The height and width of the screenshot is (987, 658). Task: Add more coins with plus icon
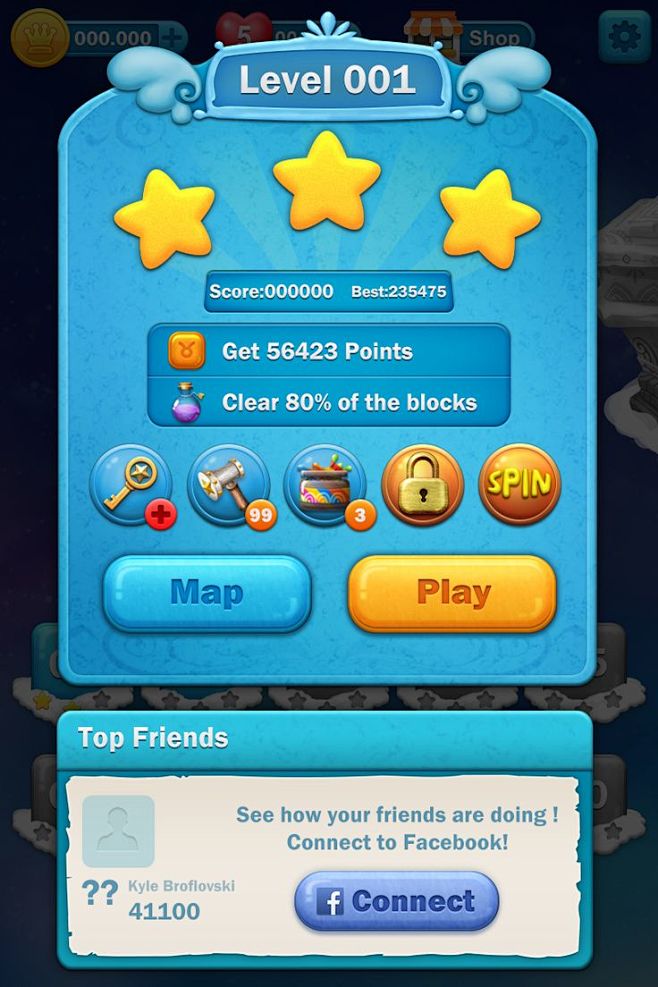coord(172,39)
